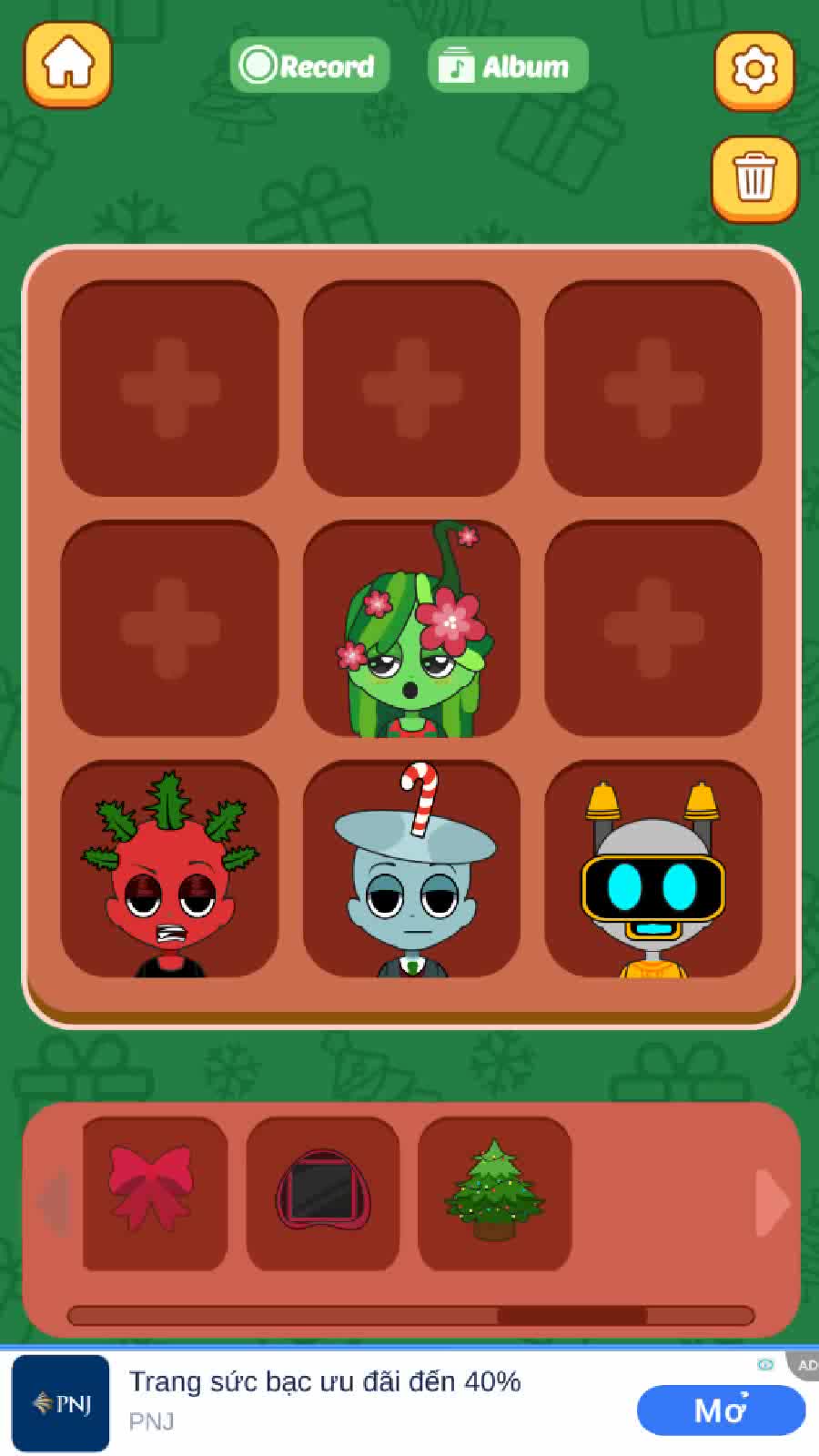This screenshot has width=819, height=1456.
Task: Start recording with the Record button
Action: coord(308,66)
